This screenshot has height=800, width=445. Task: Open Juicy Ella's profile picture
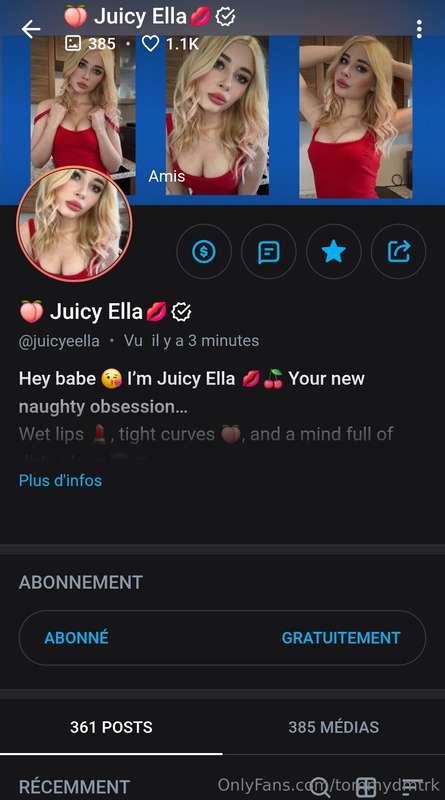tap(75, 224)
